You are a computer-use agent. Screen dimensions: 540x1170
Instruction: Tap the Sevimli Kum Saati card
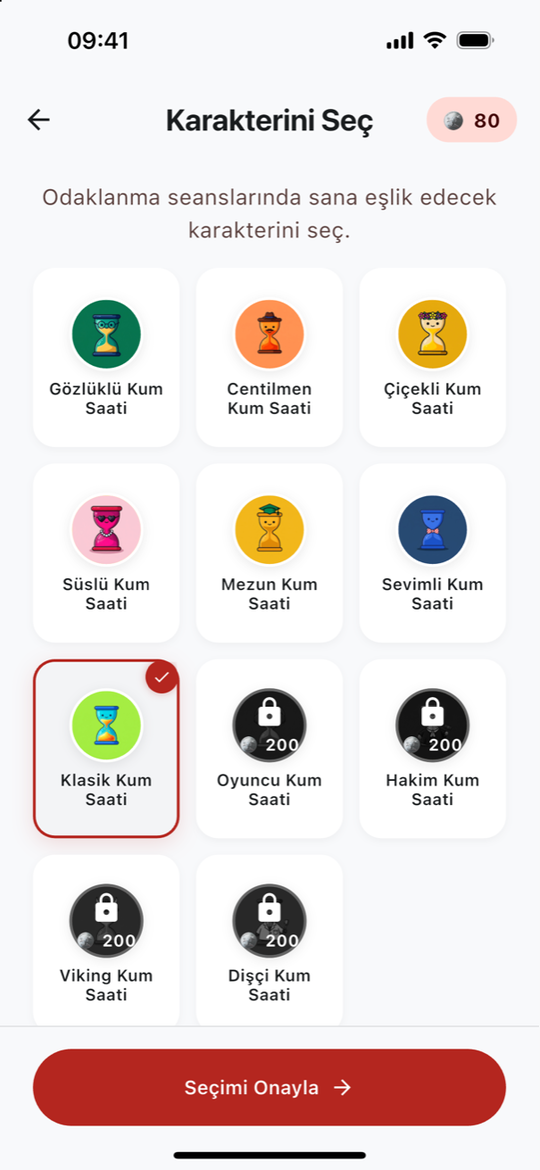click(x=433, y=553)
